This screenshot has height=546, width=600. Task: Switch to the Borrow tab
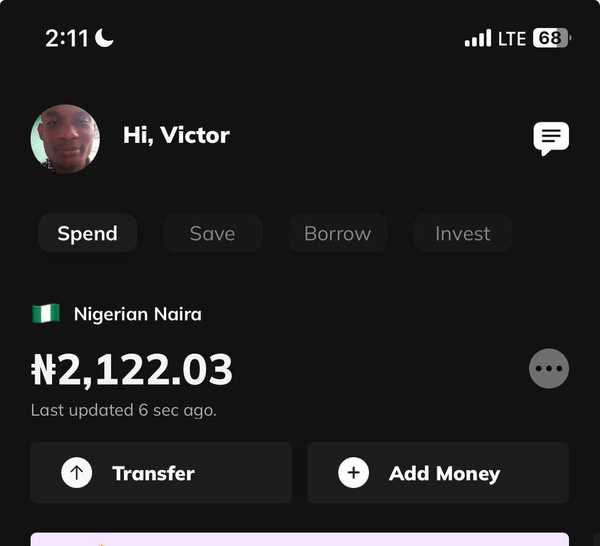(x=337, y=234)
